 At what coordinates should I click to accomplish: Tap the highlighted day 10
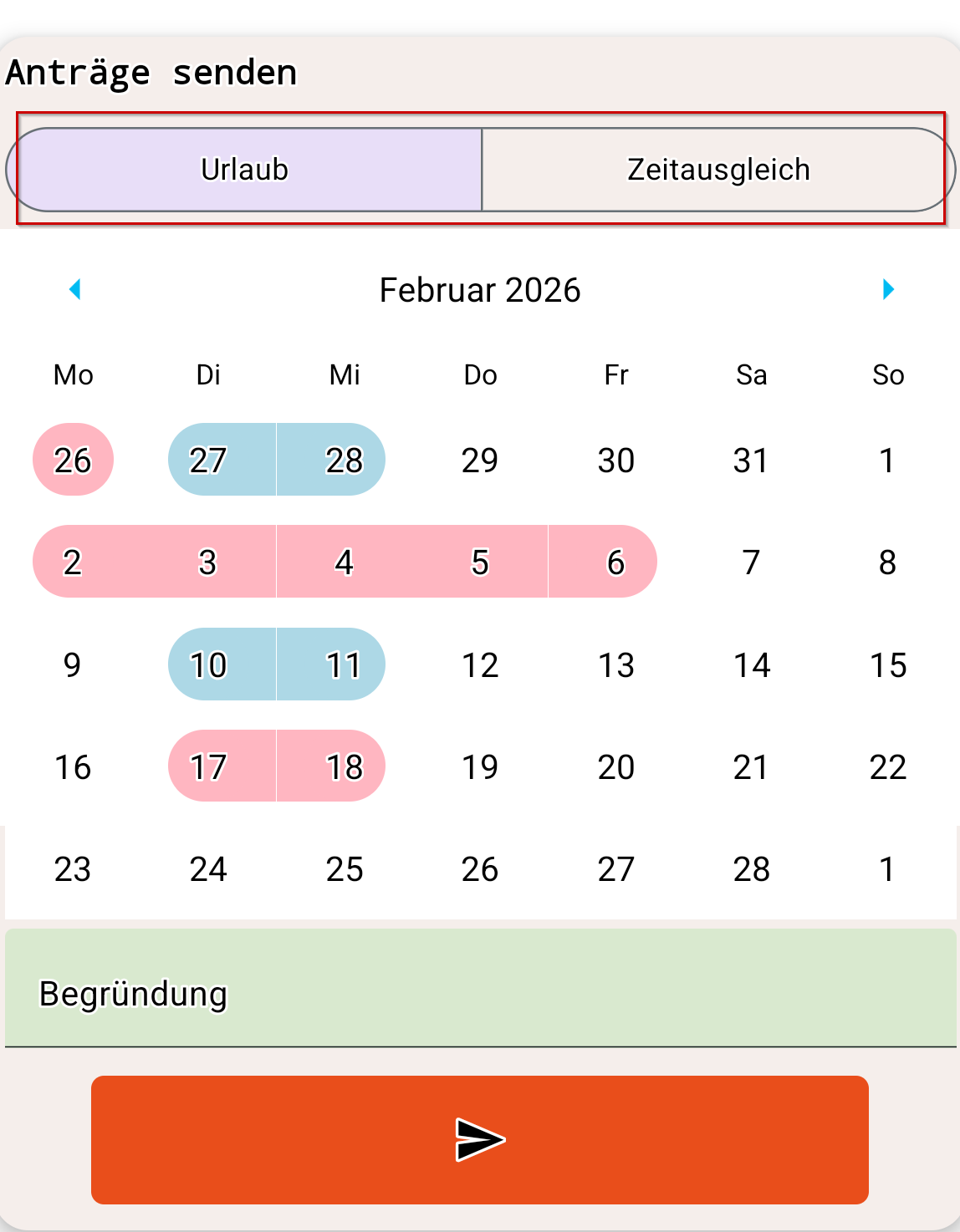coord(208,665)
